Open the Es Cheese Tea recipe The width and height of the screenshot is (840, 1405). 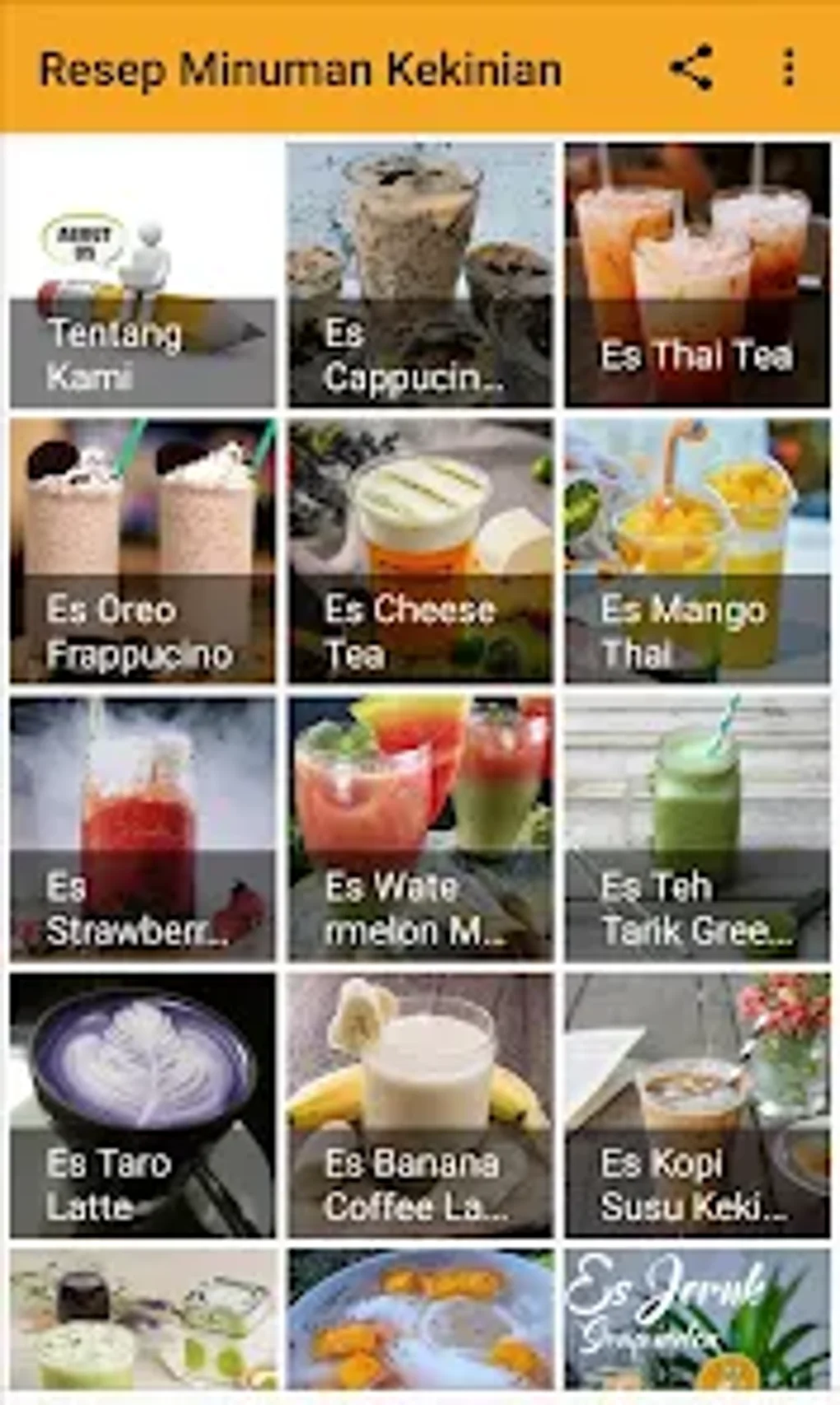point(418,552)
